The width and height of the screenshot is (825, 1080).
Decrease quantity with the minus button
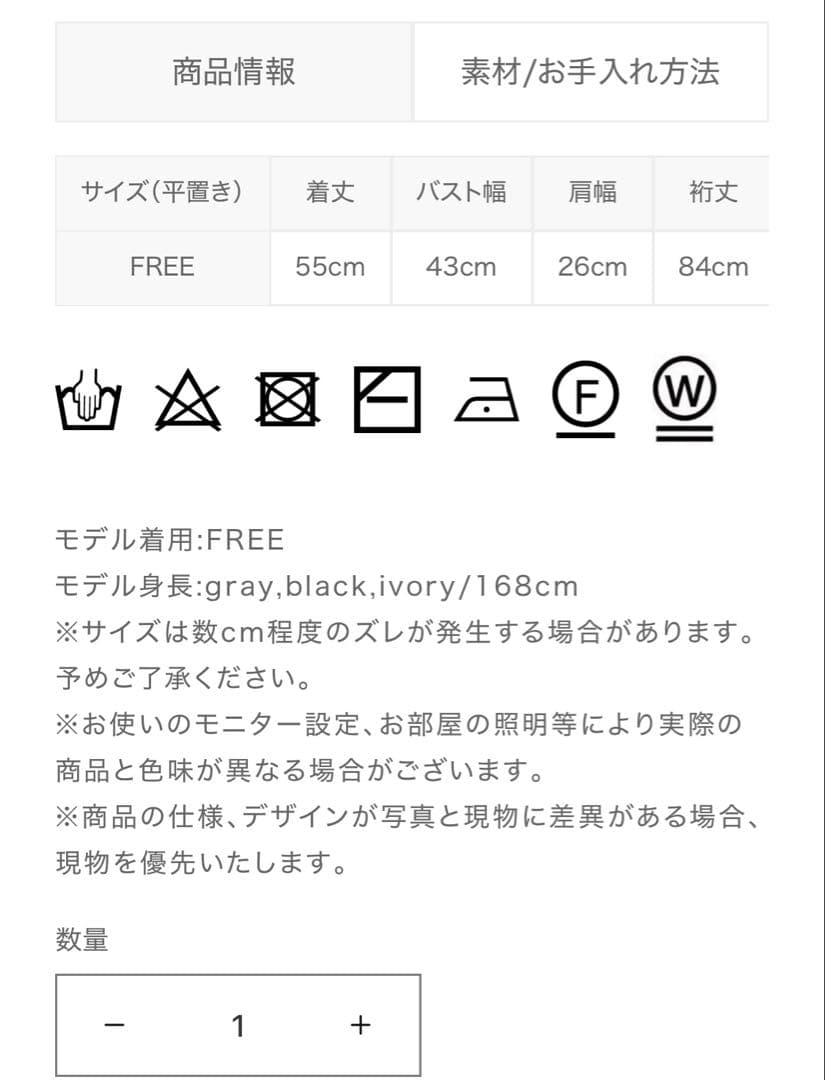coord(115,1025)
